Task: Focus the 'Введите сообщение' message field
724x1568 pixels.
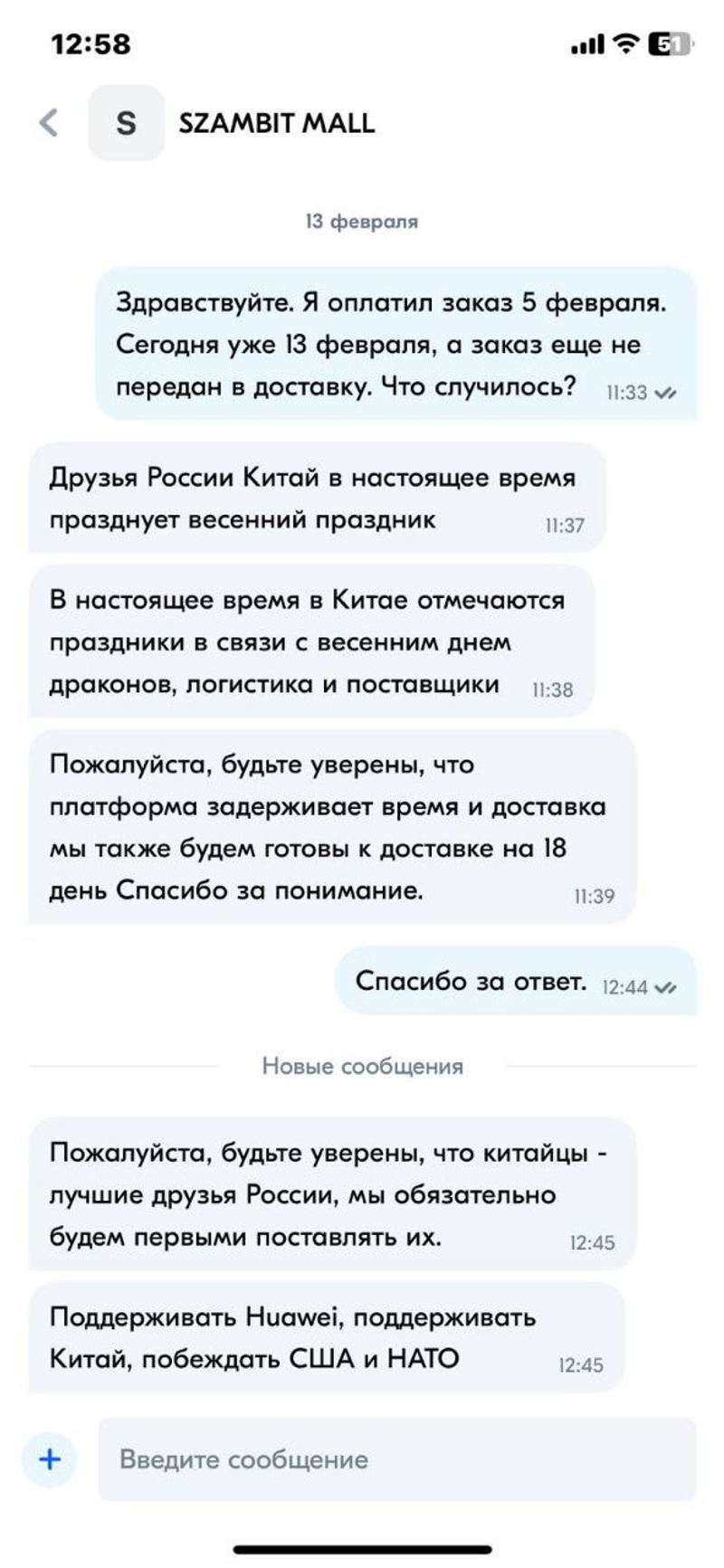Action: tap(396, 1459)
